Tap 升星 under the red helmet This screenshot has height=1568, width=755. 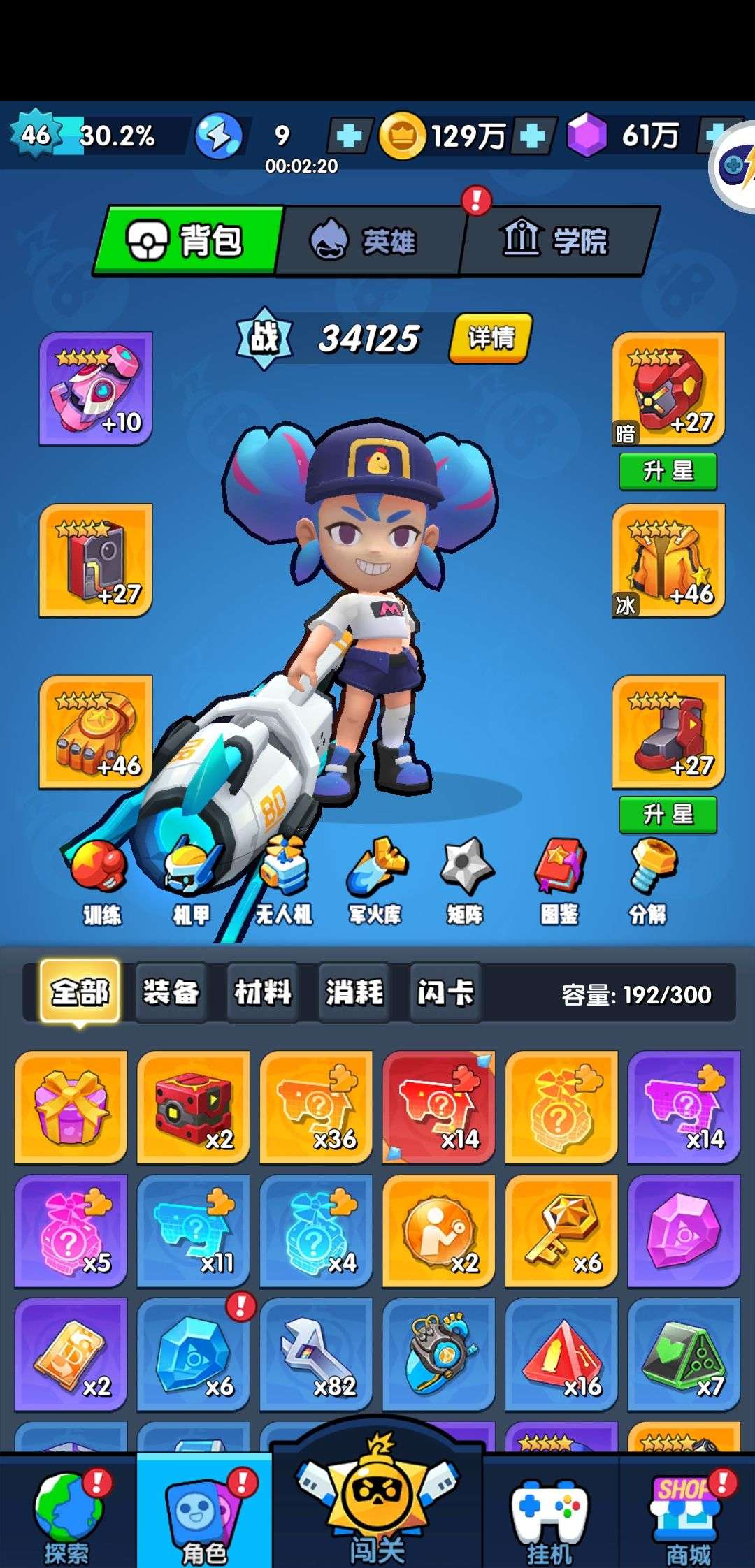(x=668, y=472)
